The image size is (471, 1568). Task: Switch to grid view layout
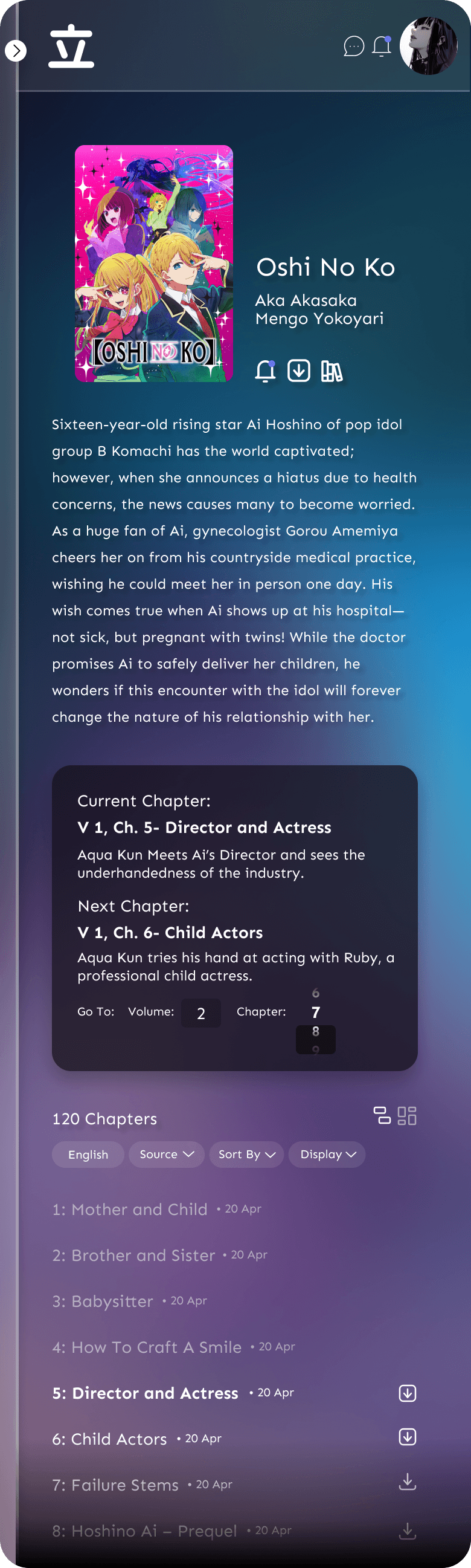click(x=406, y=1116)
